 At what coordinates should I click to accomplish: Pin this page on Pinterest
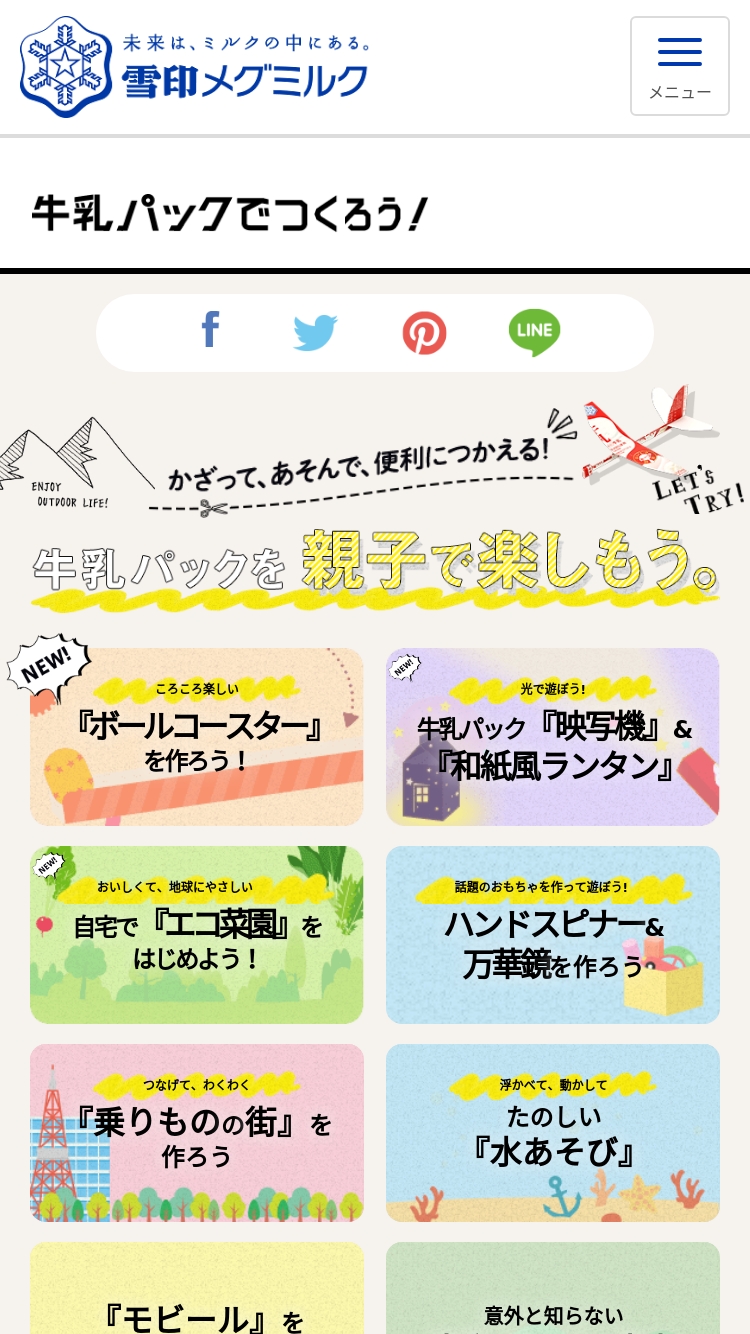424,333
